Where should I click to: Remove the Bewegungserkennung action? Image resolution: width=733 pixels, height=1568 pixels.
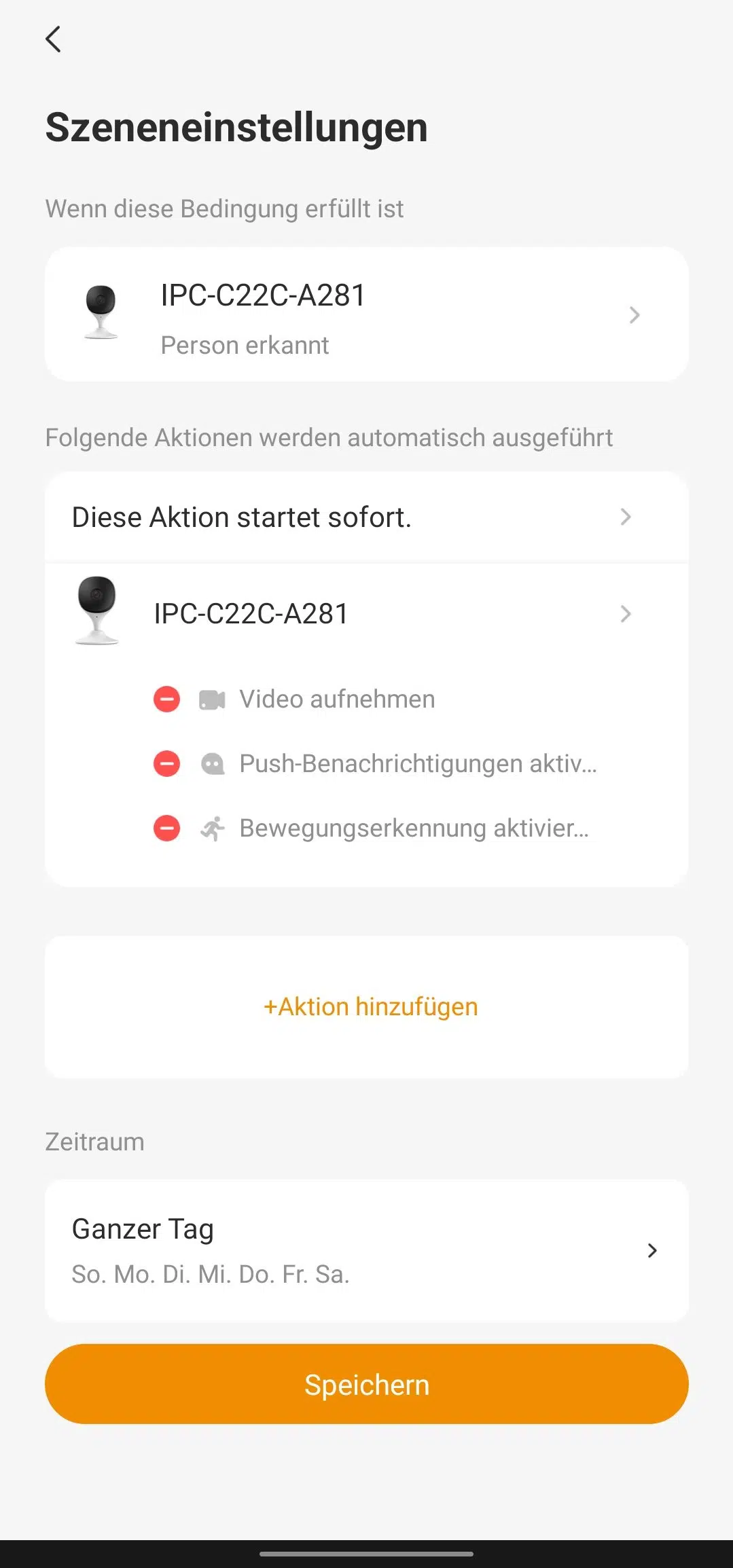(x=166, y=828)
